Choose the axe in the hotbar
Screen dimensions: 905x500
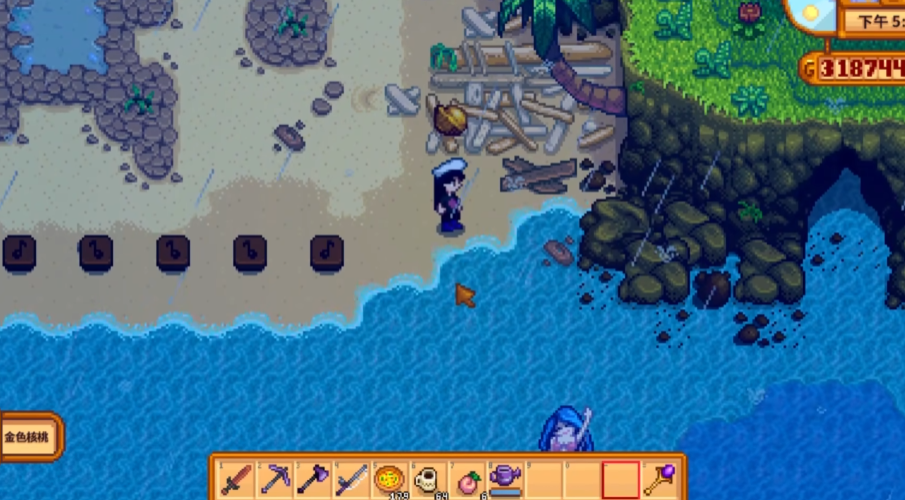pos(313,480)
